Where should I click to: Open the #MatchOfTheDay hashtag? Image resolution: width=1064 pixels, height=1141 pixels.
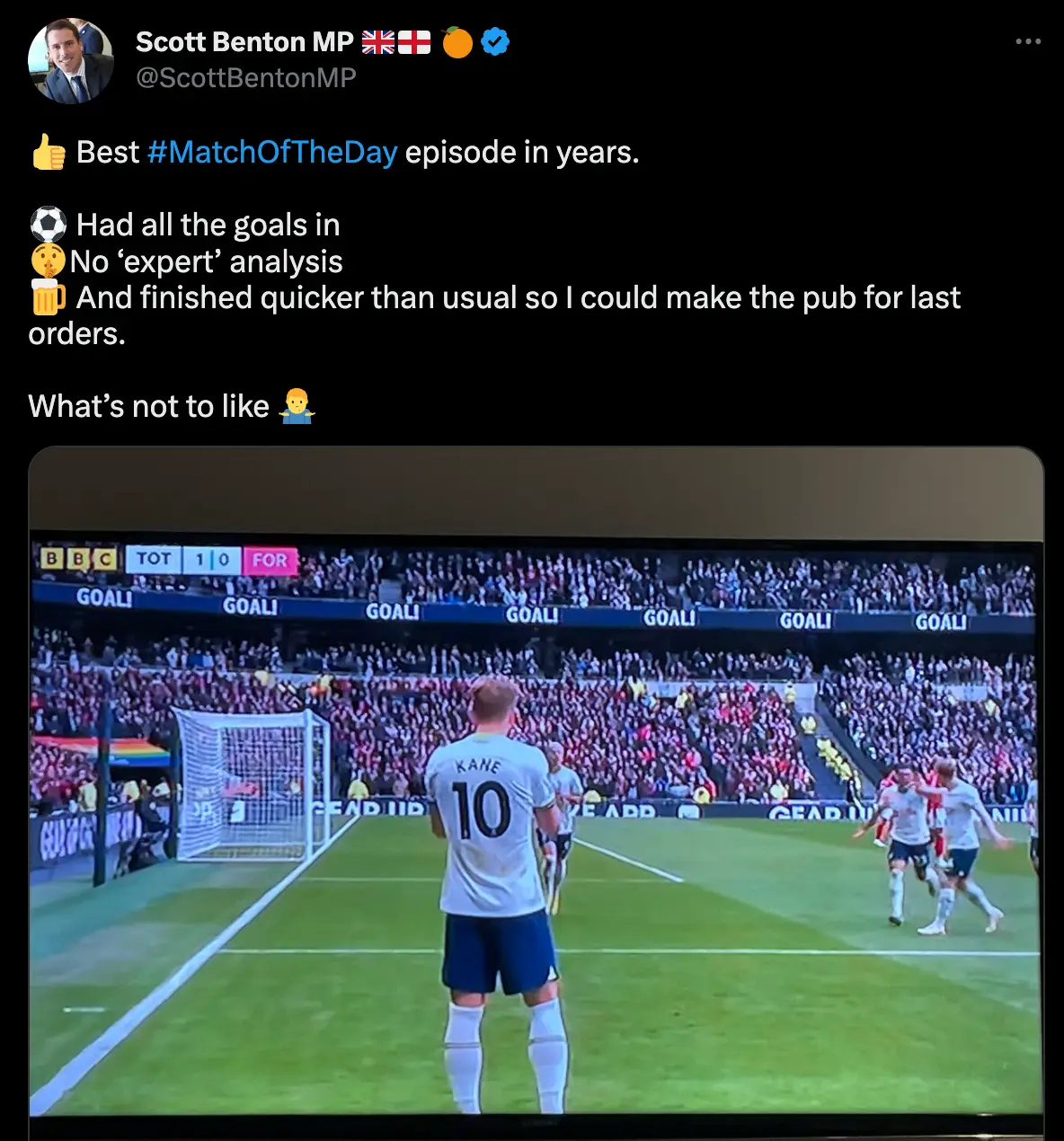point(271,153)
